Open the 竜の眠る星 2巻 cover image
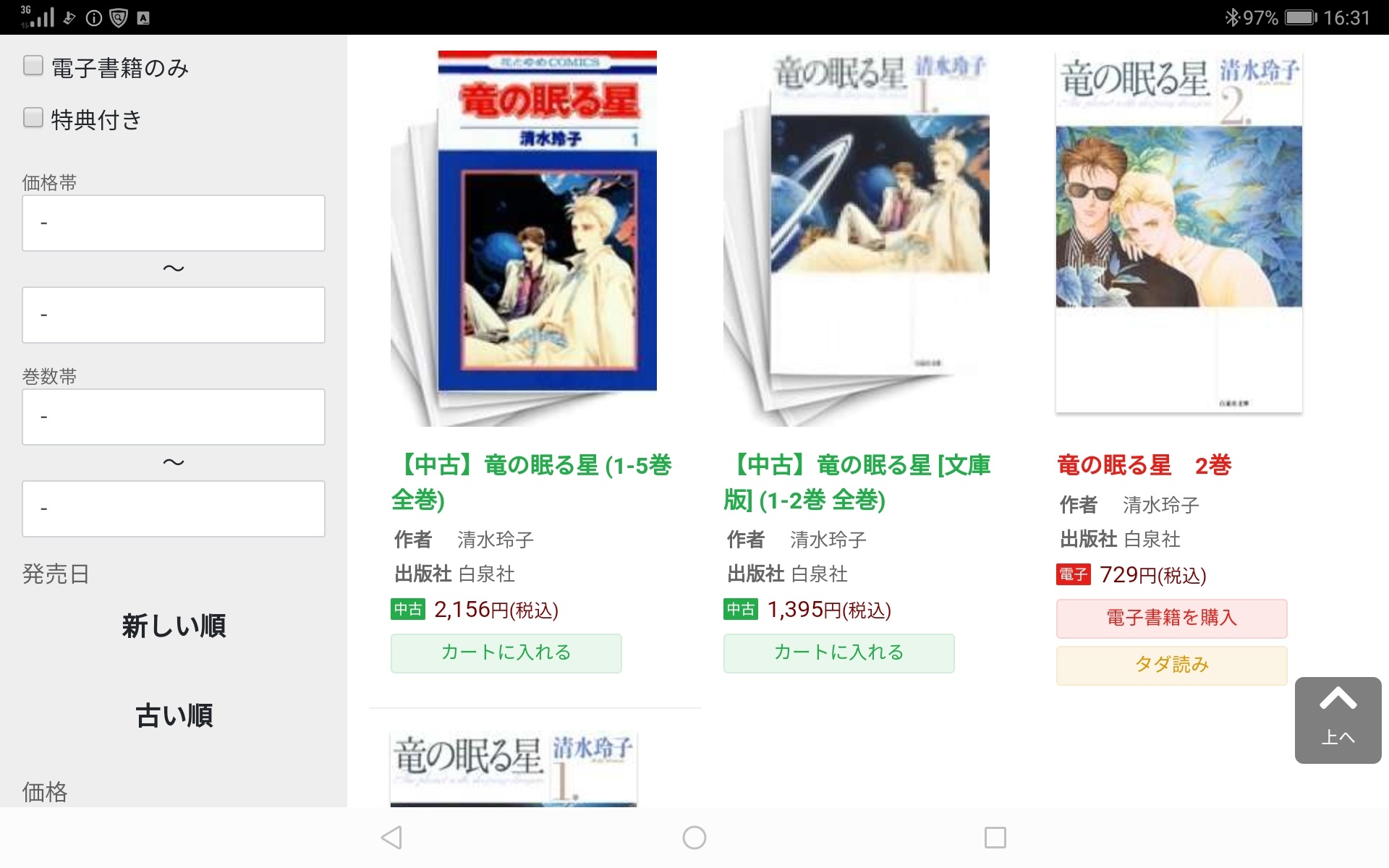This screenshot has height=868, width=1389. point(1178,231)
